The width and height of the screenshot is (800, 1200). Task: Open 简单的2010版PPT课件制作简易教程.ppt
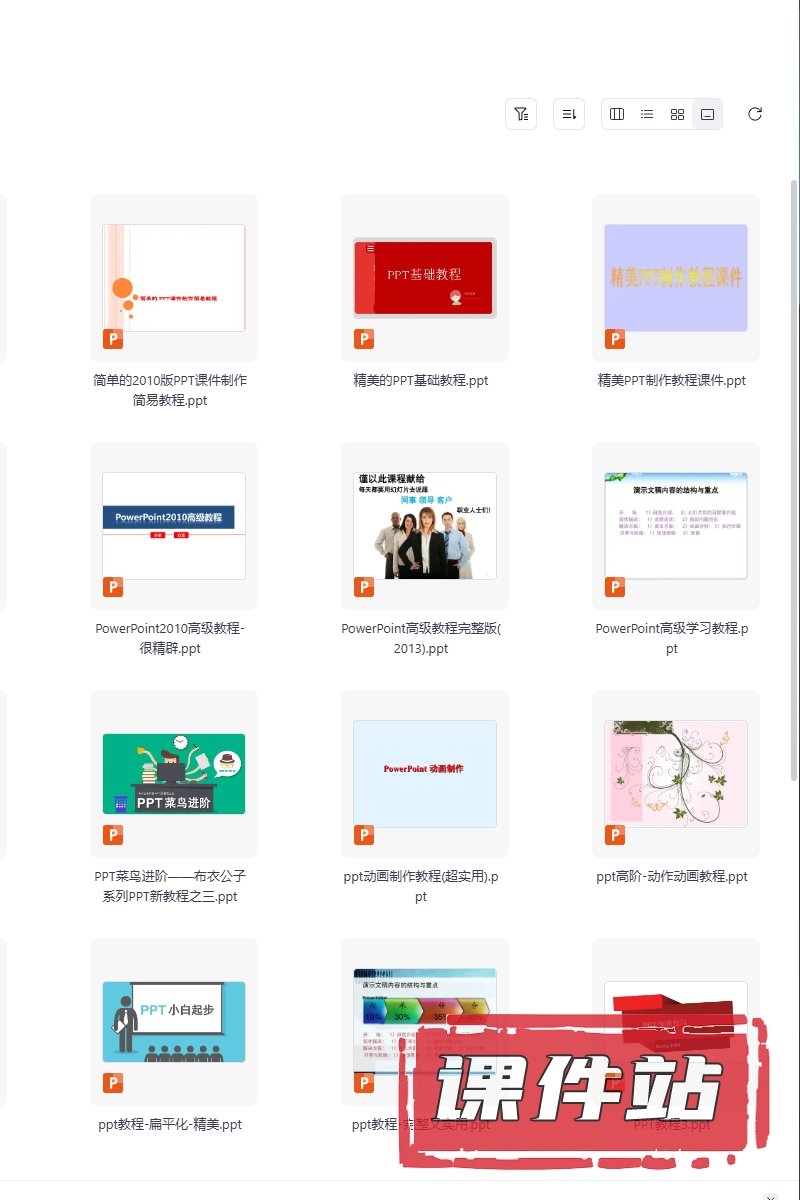pos(174,278)
